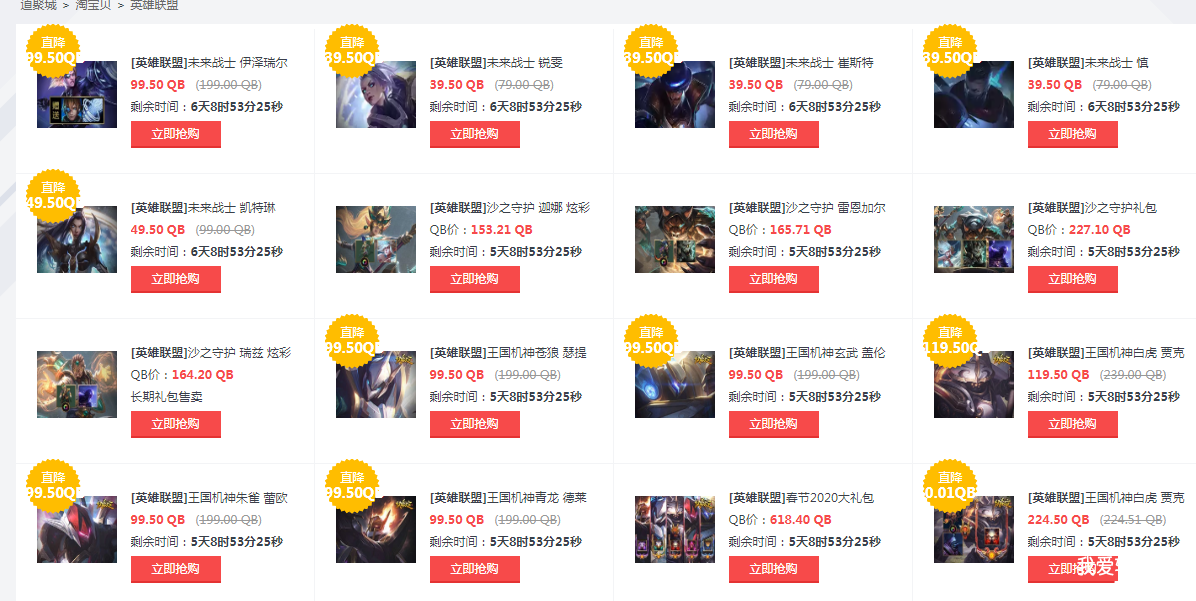This screenshot has height=601, width=1196.
Task: Open the 春节2020大礼包 product image
Action: pyautogui.click(x=674, y=530)
